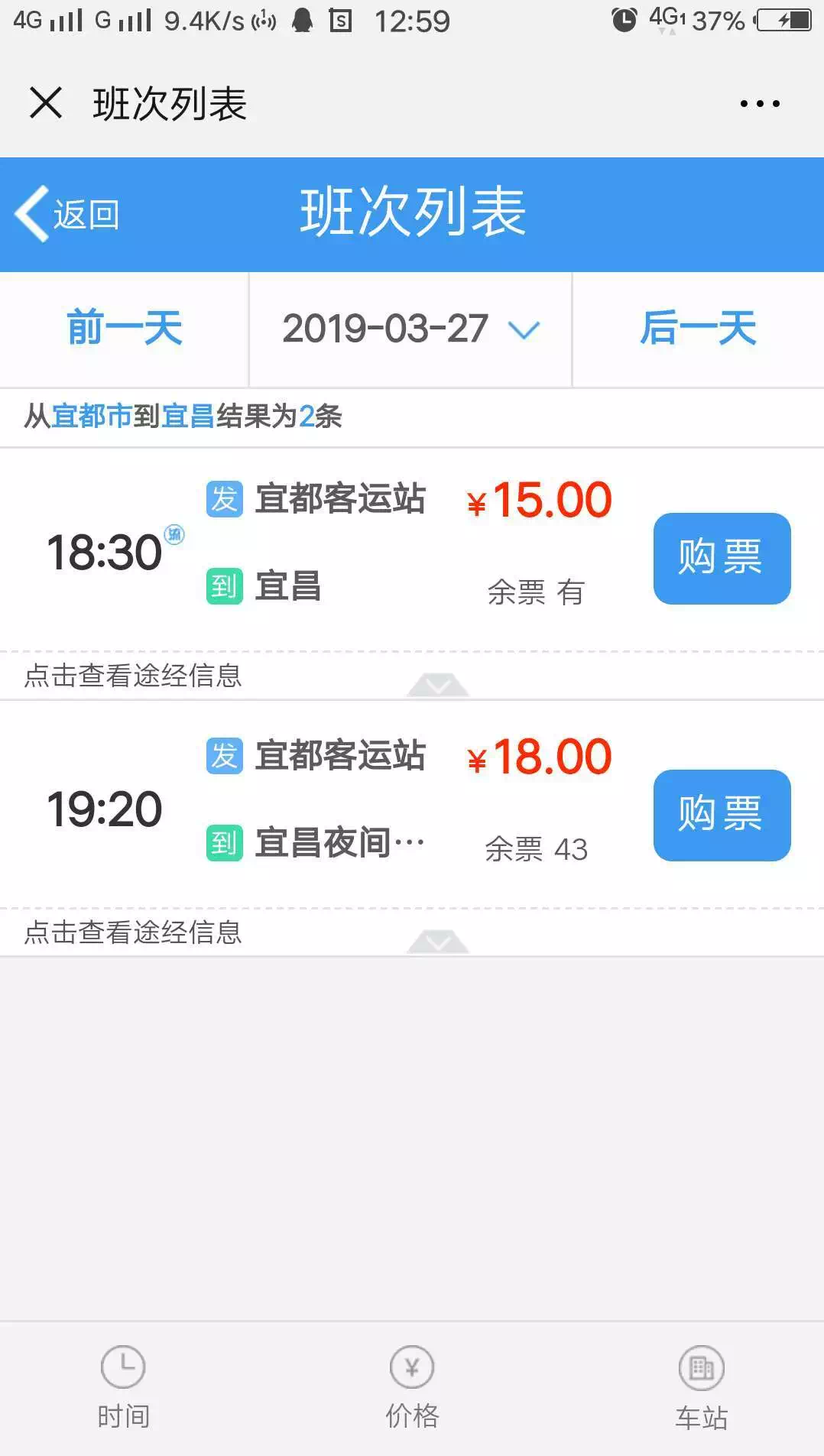
Task: Buy ticket for the 19:20 departure
Action: tap(722, 815)
